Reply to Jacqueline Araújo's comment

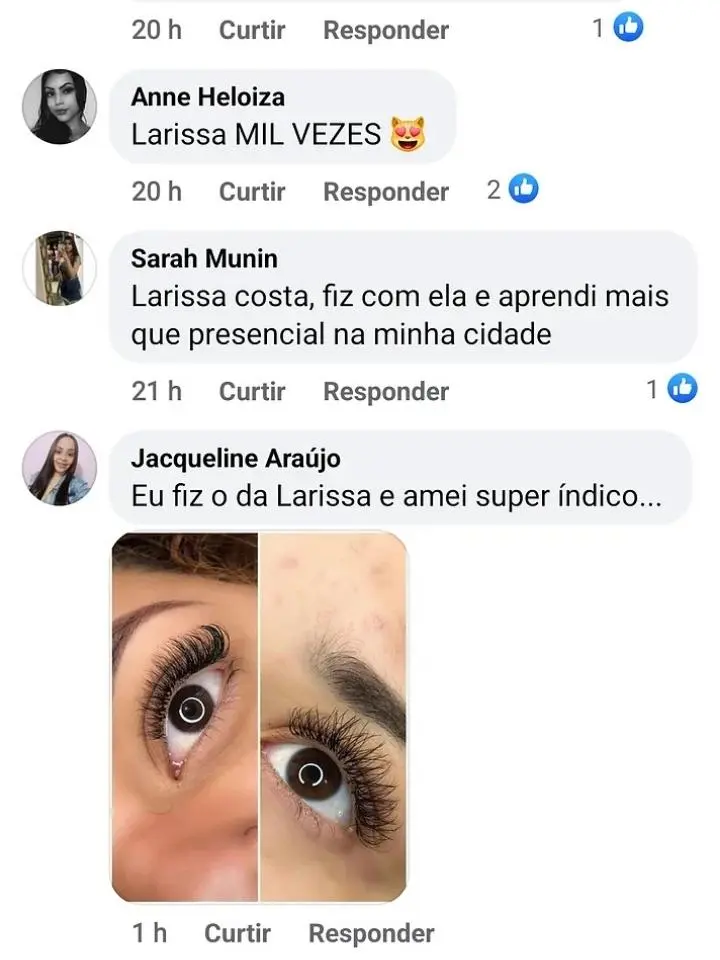[371, 933]
